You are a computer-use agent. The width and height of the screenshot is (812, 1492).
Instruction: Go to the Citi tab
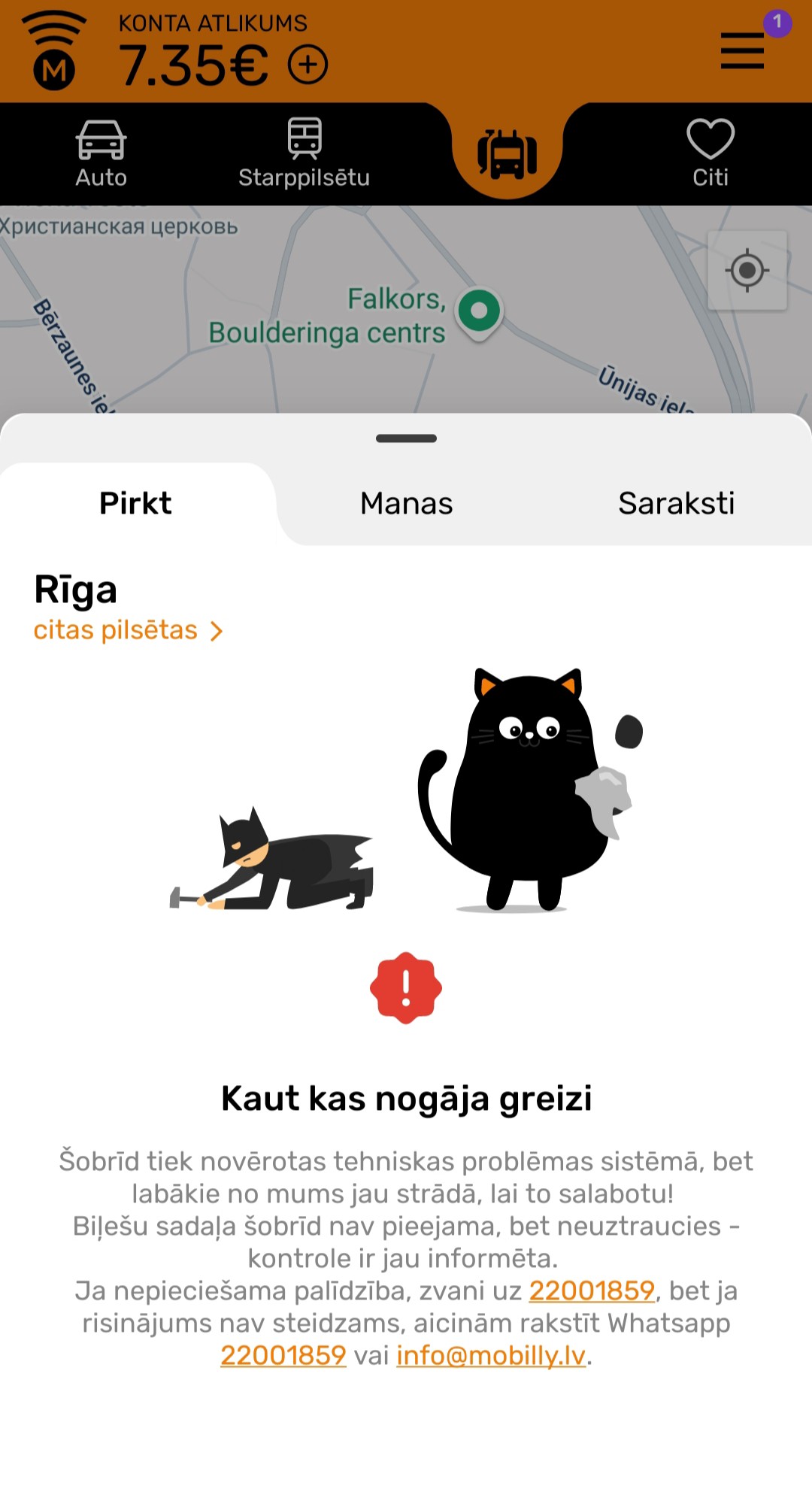click(710, 154)
